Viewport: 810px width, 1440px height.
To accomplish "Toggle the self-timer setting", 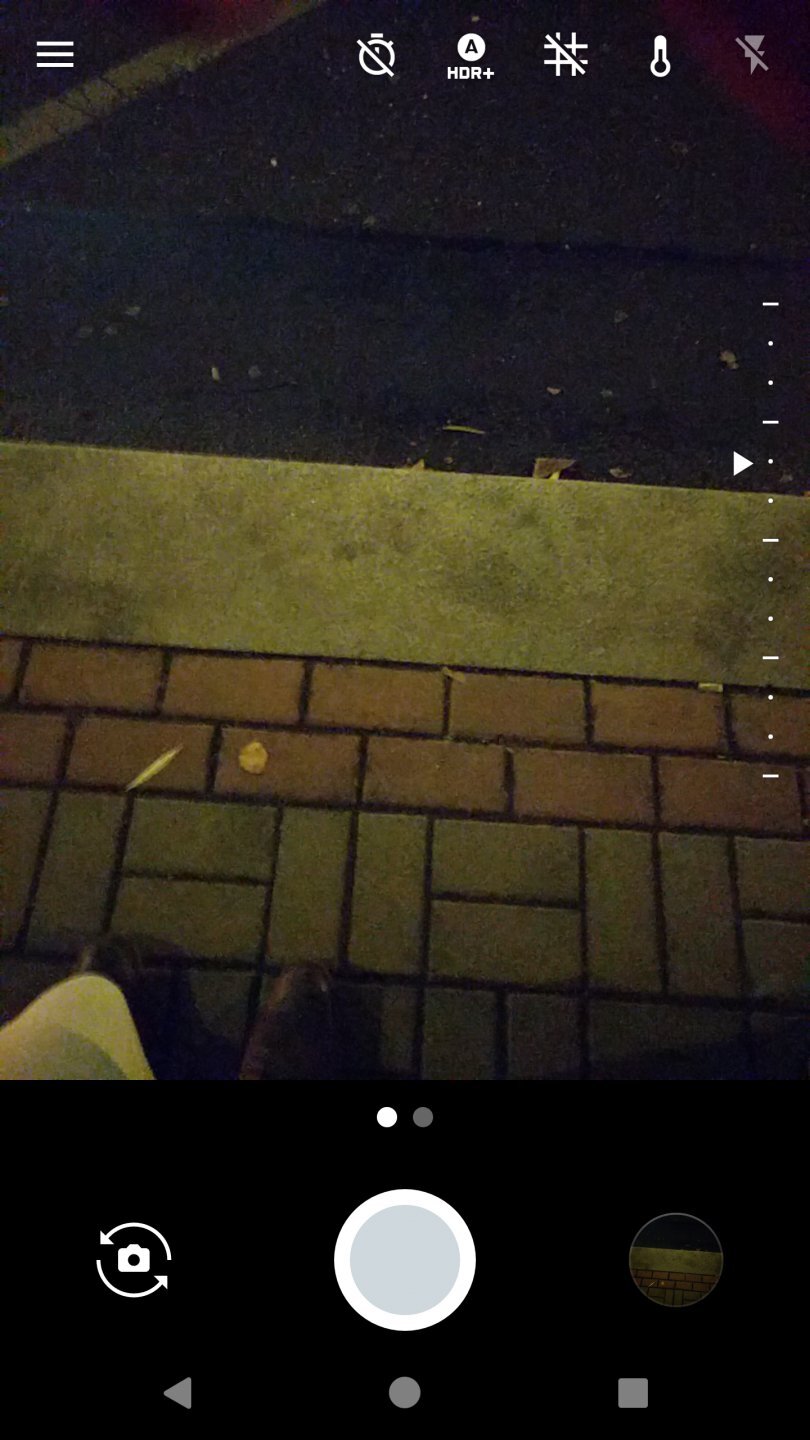I will tap(376, 55).
